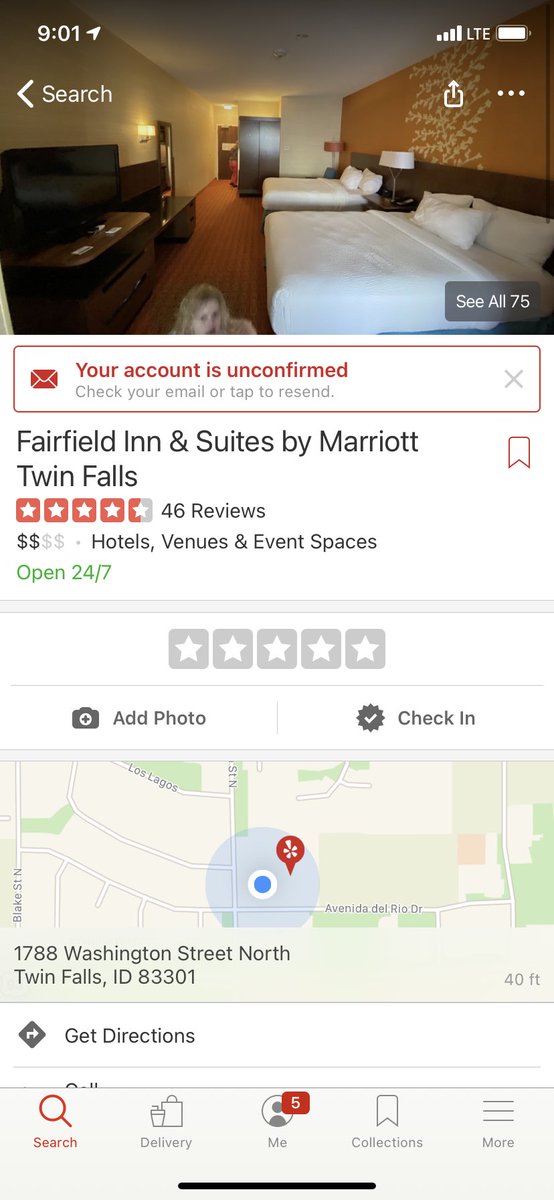Dismiss the unconfirmed account banner
Screen dimensions: 554x1200
513,379
